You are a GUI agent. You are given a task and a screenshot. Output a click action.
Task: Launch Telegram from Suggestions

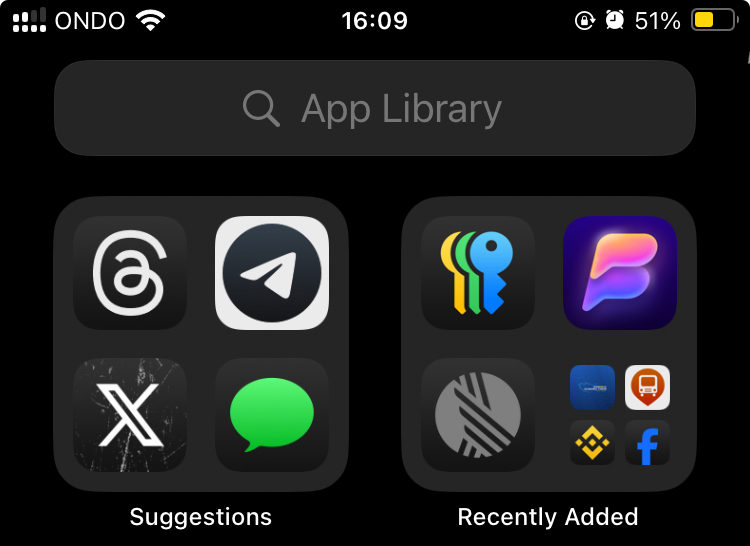click(272, 273)
